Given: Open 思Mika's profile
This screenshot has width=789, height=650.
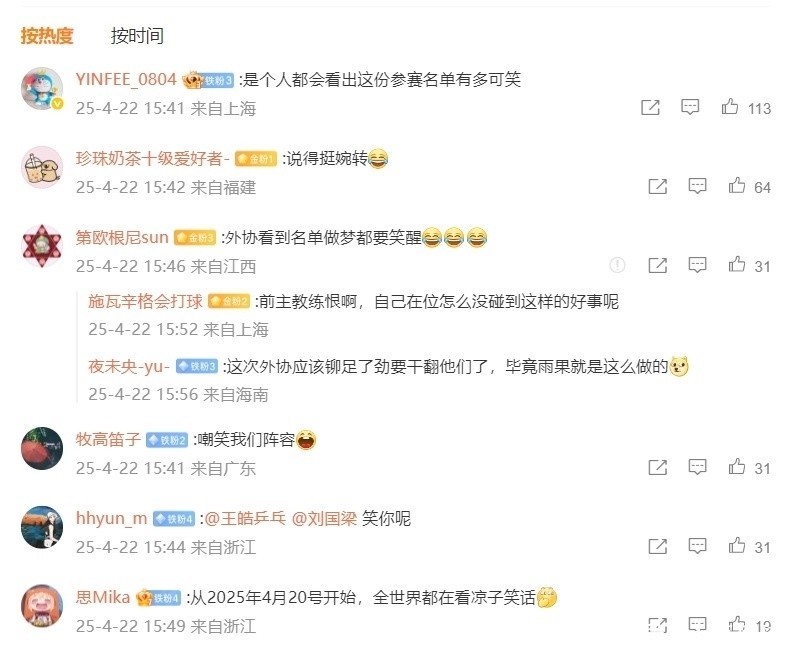Looking at the screenshot, I should pyautogui.click(x=103, y=598).
